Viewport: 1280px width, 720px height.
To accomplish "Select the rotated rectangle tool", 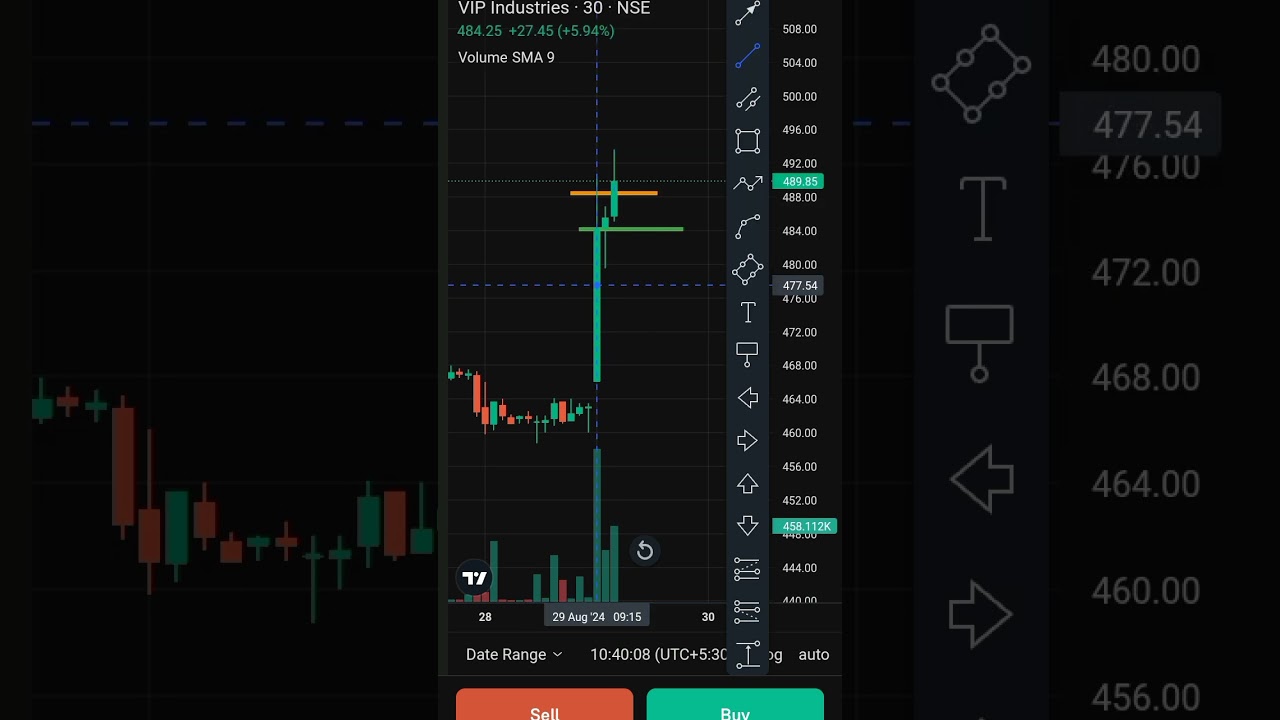I will [x=748, y=270].
